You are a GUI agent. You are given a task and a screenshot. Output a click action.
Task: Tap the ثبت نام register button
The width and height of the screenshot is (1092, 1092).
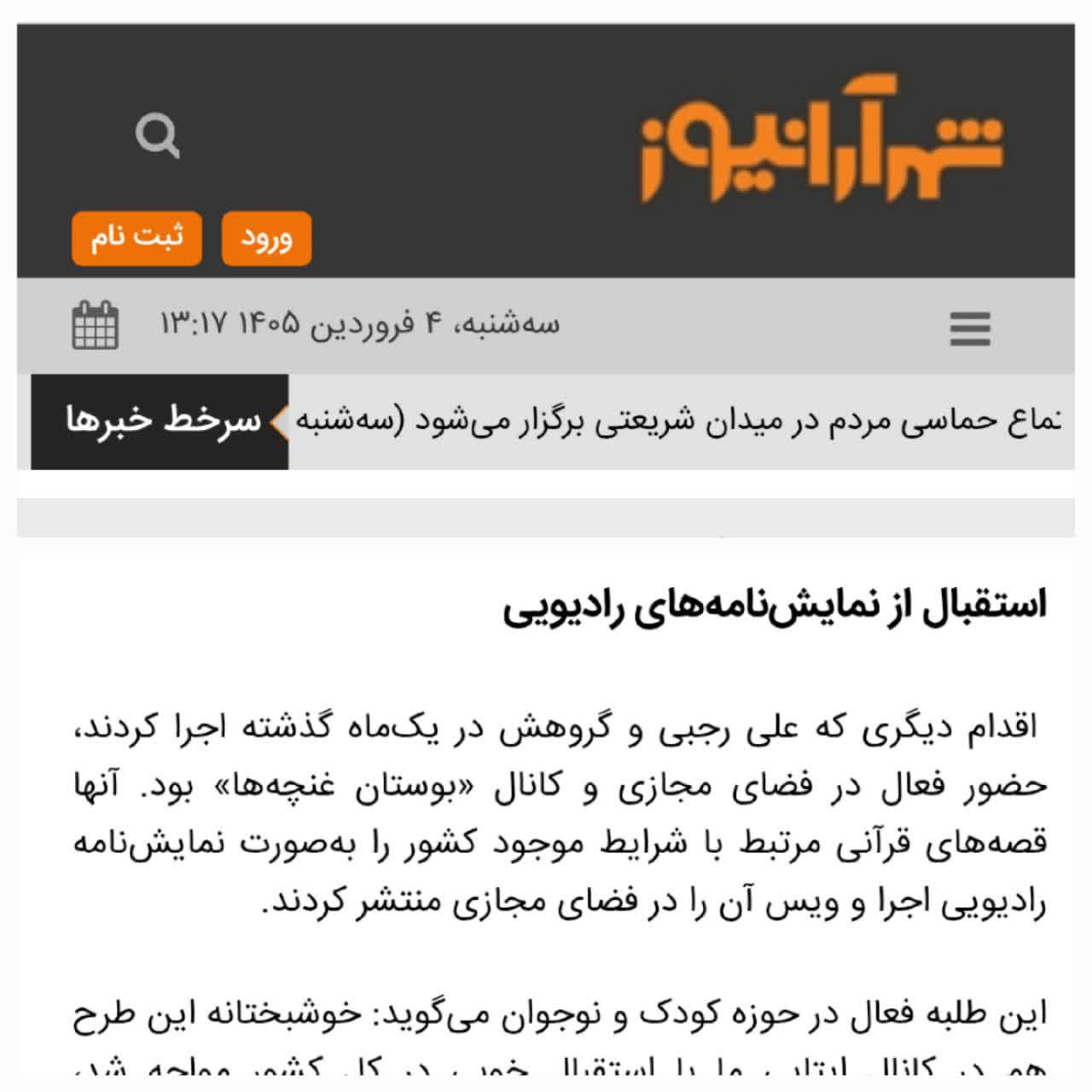[136, 239]
